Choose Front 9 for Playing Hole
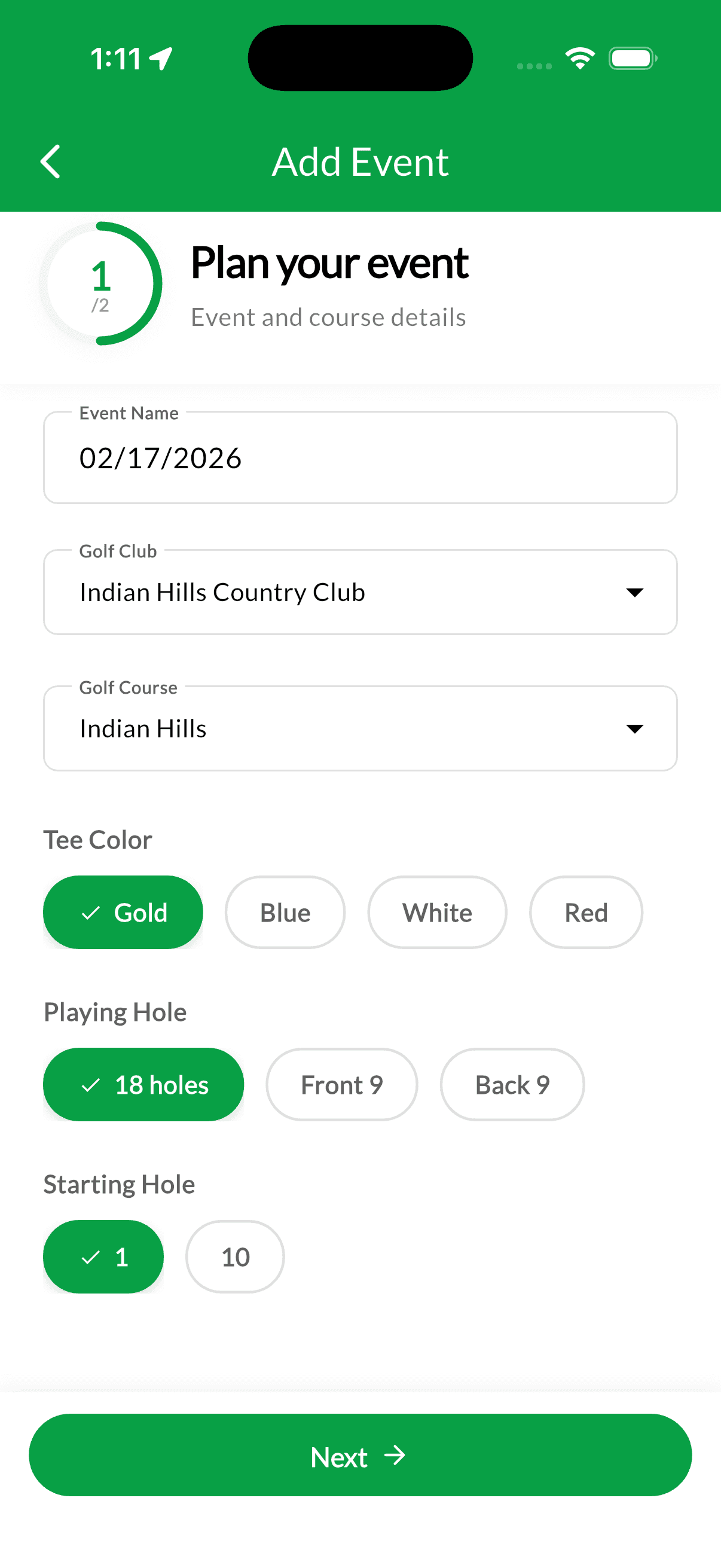721x1568 pixels. tap(341, 1084)
